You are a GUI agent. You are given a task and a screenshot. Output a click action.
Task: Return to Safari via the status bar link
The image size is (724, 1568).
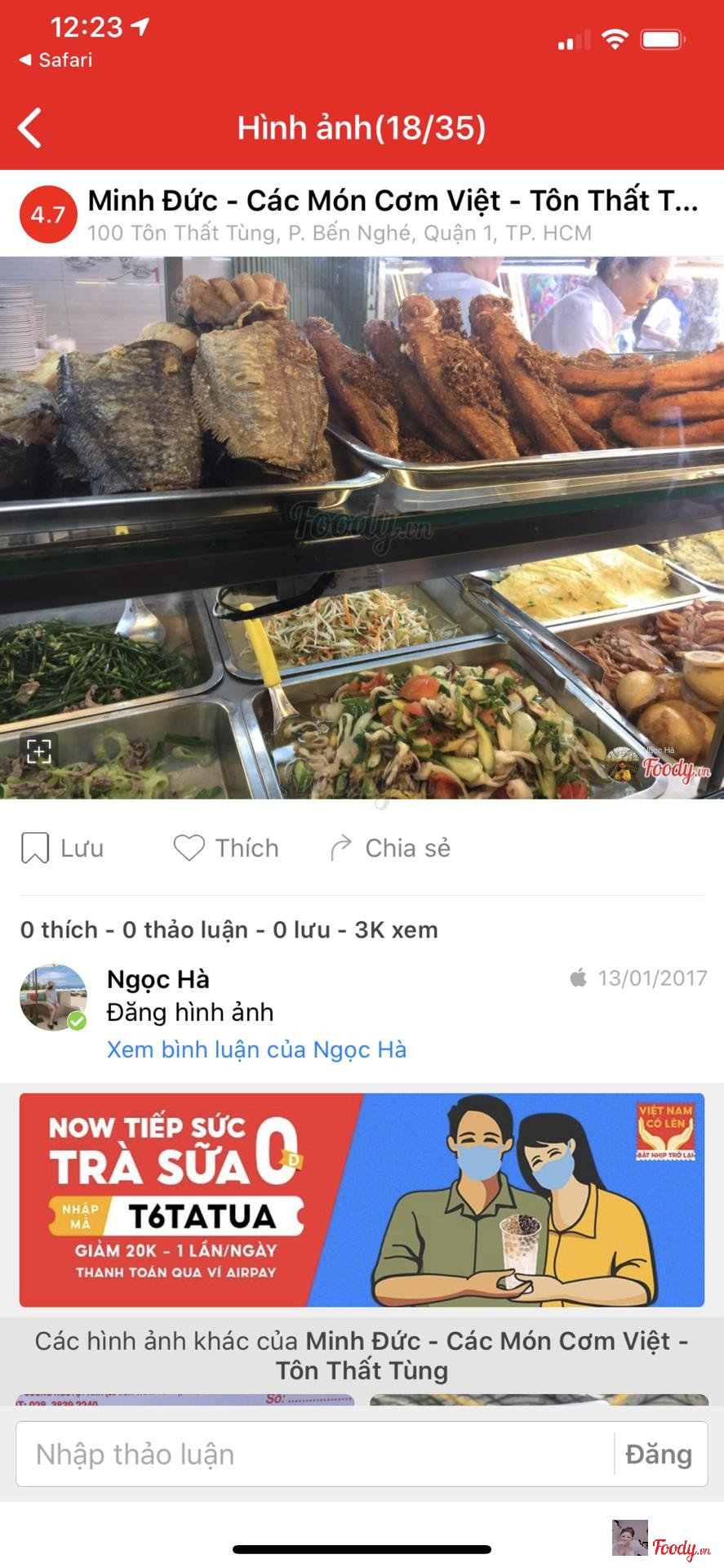coord(56,60)
